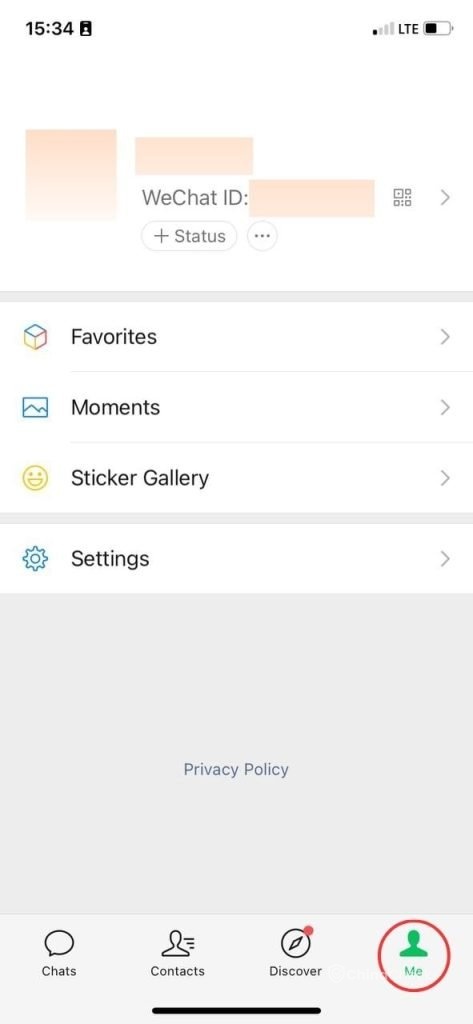Open the QR code icon beside WeChat ID
The width and height of the screenshot is (473, 1024).
click(x=402, y=197)
